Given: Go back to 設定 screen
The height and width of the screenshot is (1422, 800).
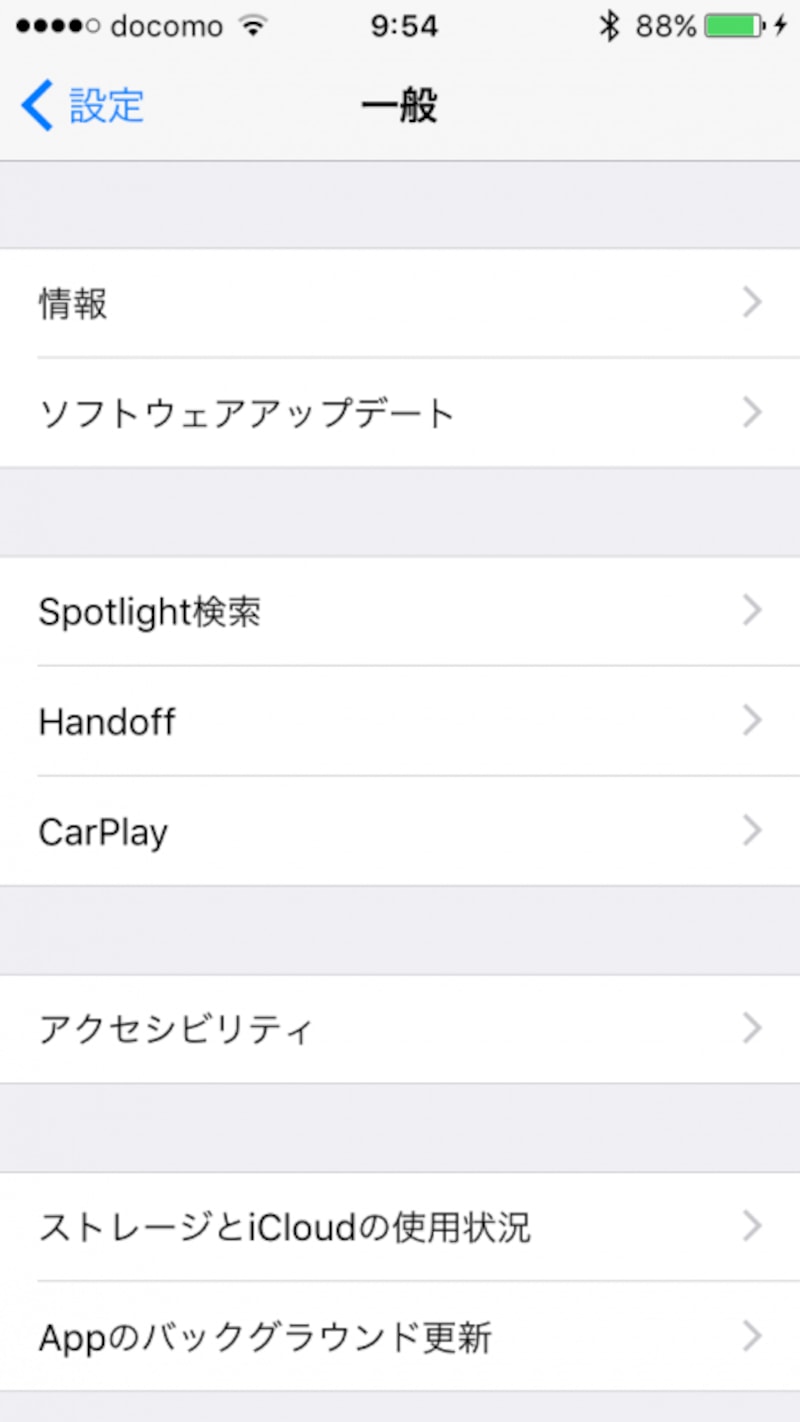Looking at the screenshot, I should (84, 106).
